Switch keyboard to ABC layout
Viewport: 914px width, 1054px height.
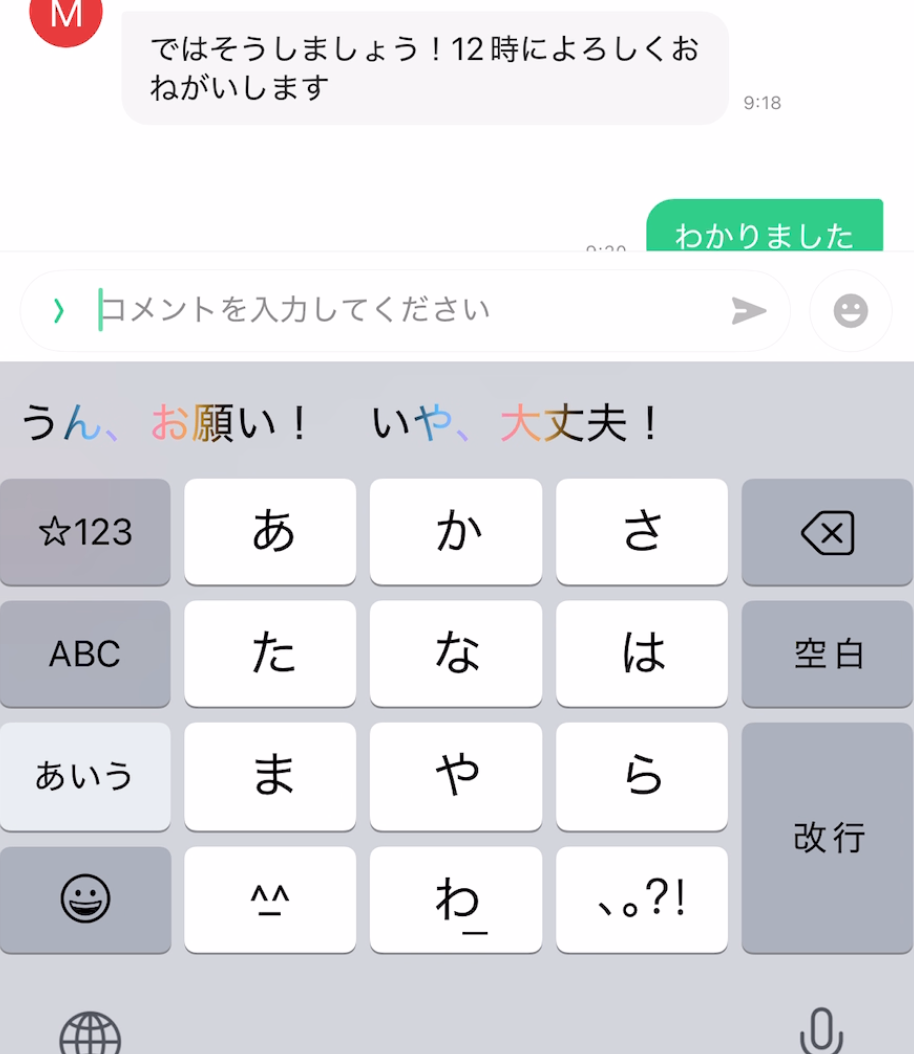point(85,654)
